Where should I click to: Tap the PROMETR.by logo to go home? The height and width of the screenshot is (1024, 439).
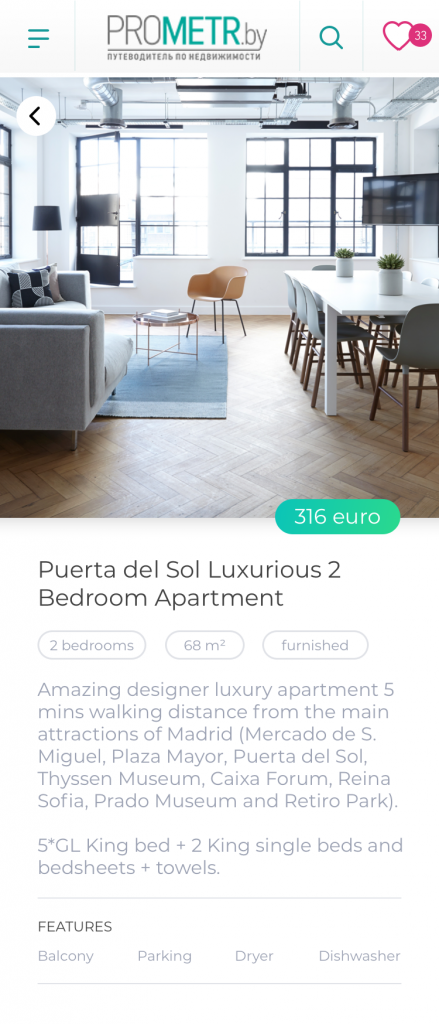[x=187, y=37]
